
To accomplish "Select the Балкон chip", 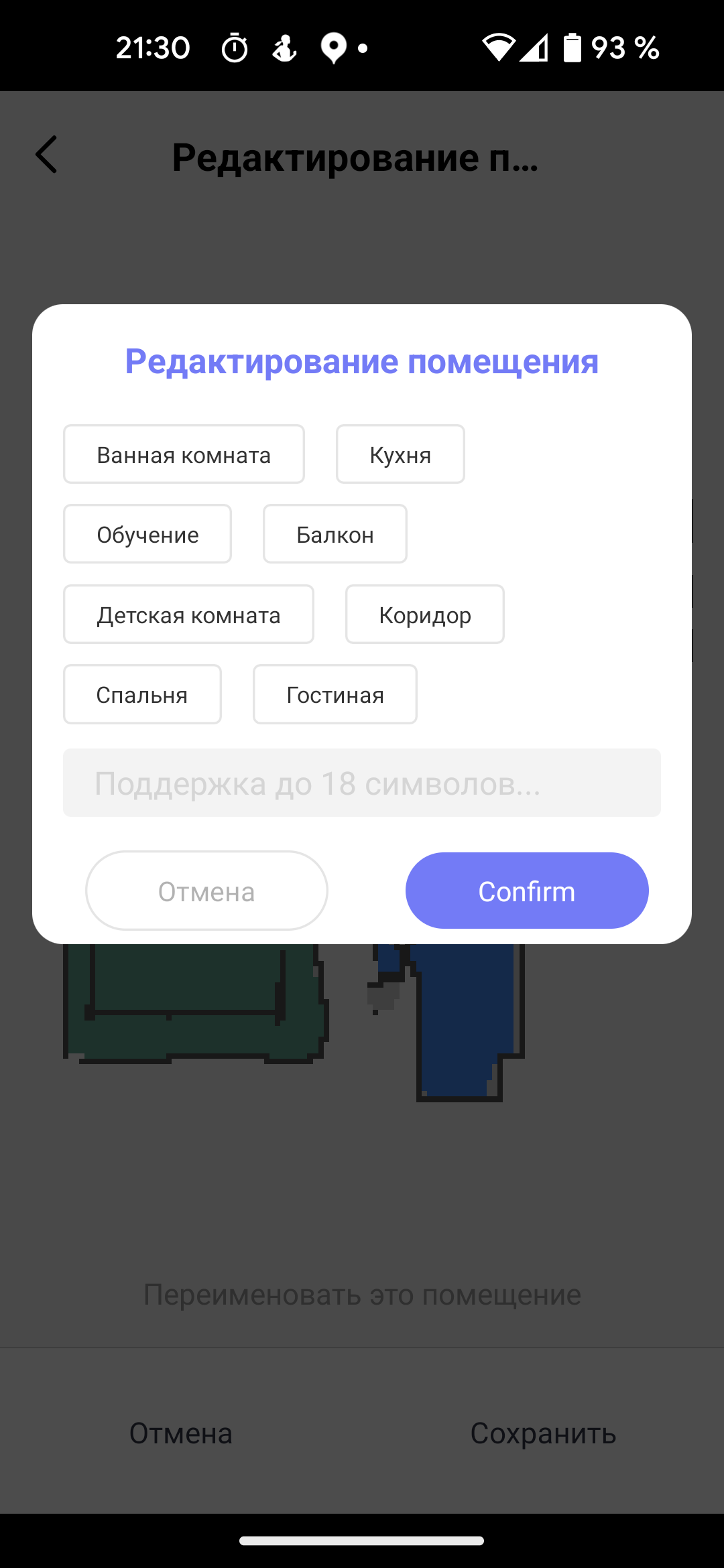I will (335, 534).
